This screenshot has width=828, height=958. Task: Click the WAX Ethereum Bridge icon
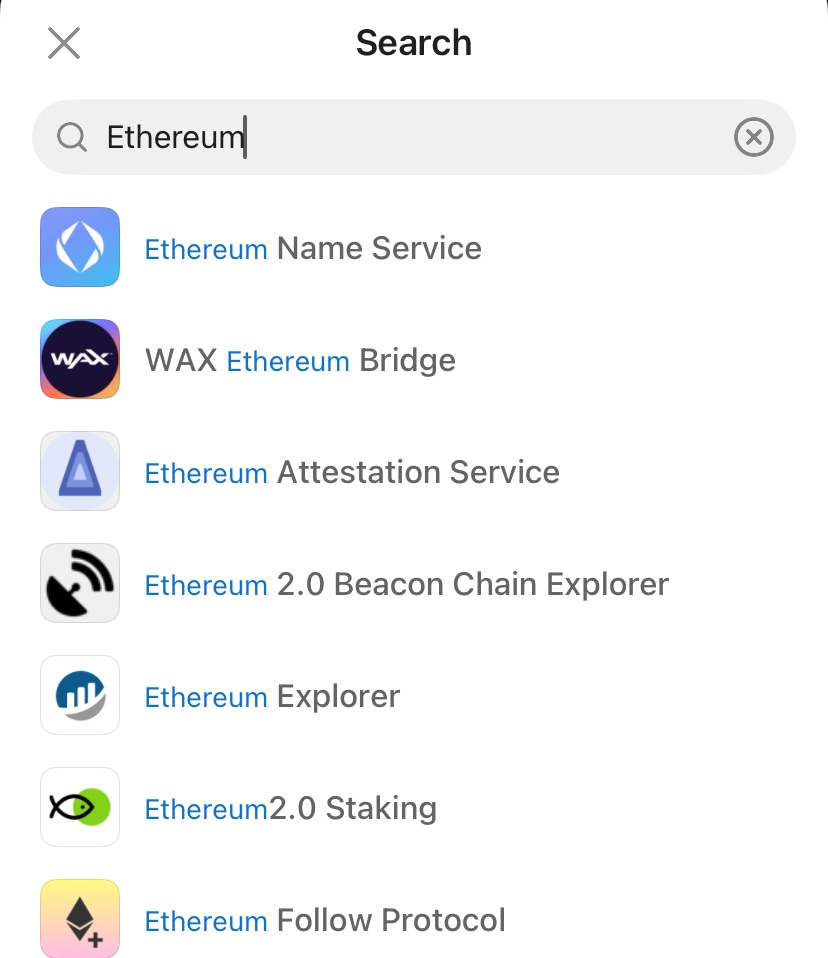click(x=80, y=359)
